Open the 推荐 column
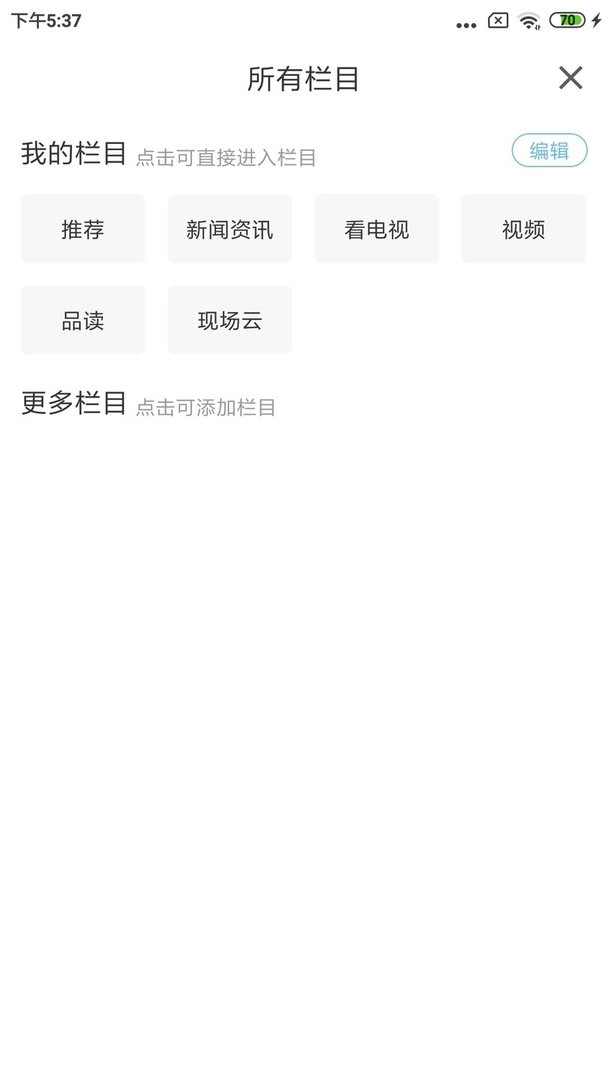The width and height of the screenshot is (608, 1080). pyautogui.click(x=83, y=229)
